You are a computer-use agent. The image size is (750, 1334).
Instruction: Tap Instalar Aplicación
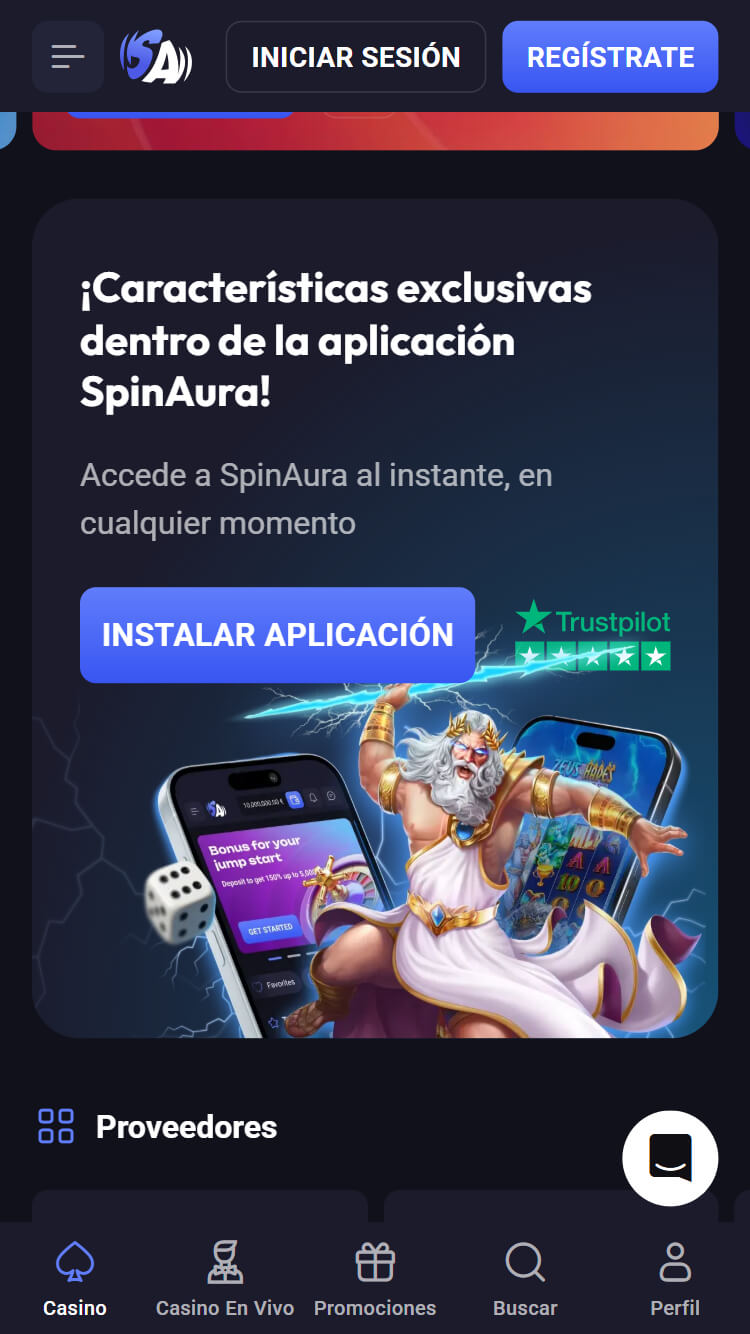click(277, 635)
